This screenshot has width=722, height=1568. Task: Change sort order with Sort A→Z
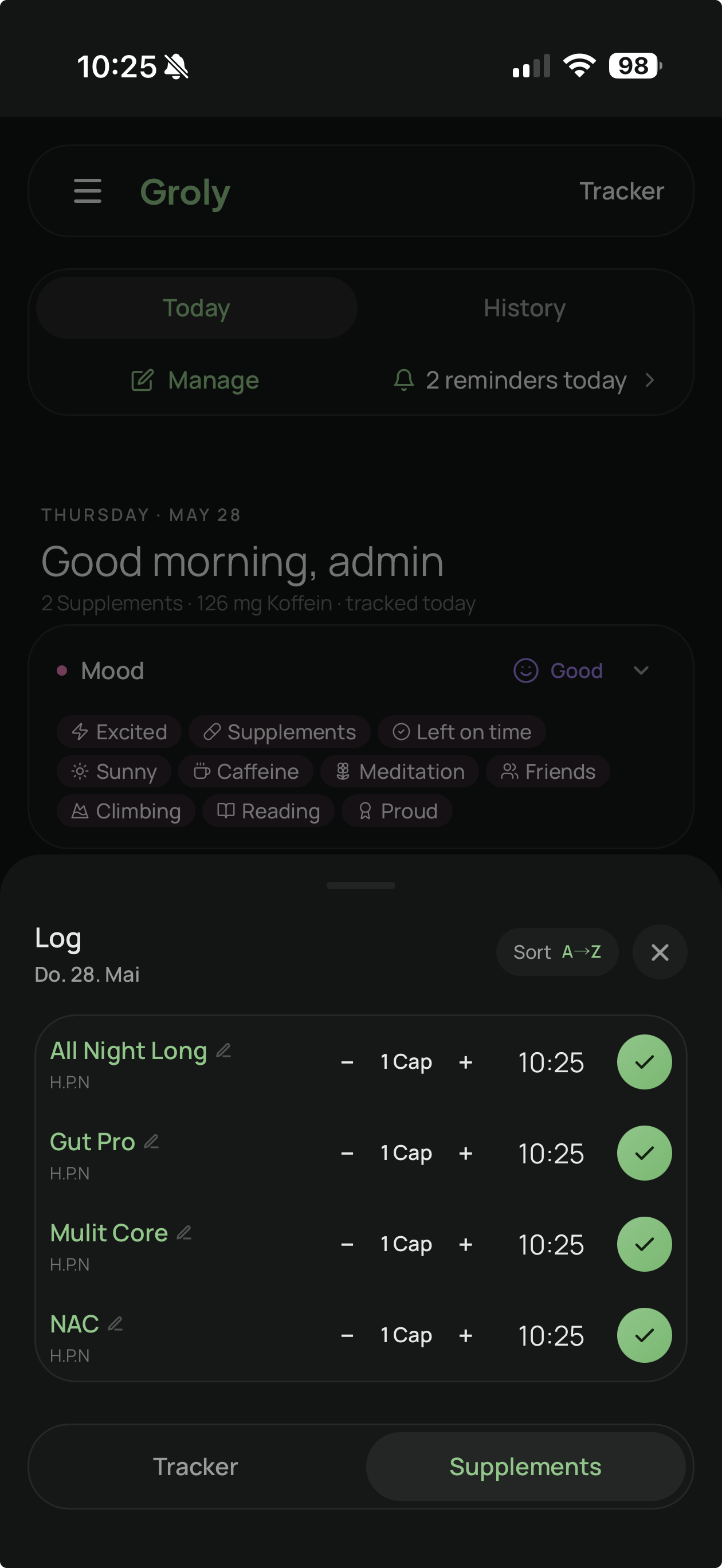[557, 952]
